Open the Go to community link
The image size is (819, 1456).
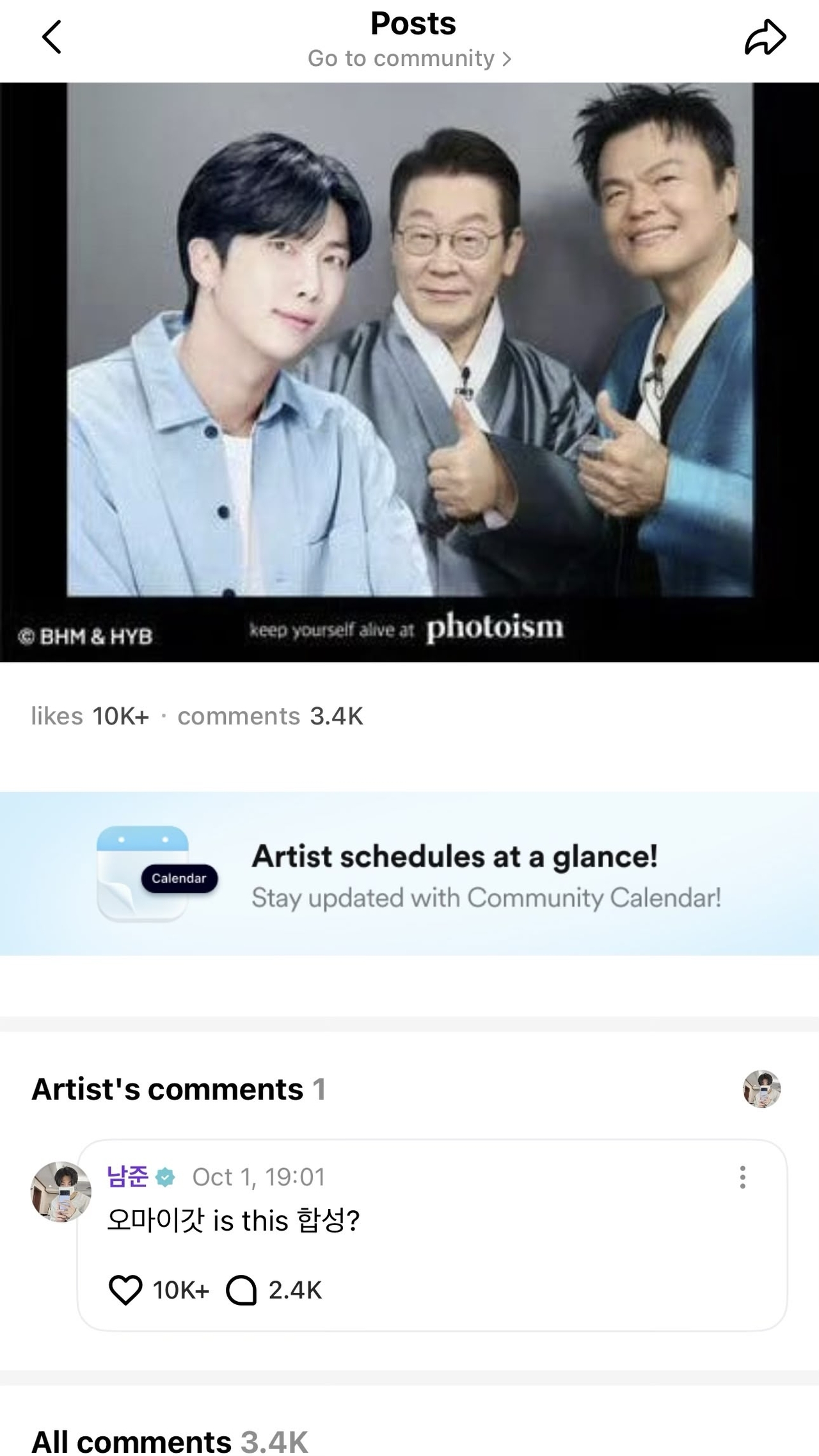click(x=409, y=59)
